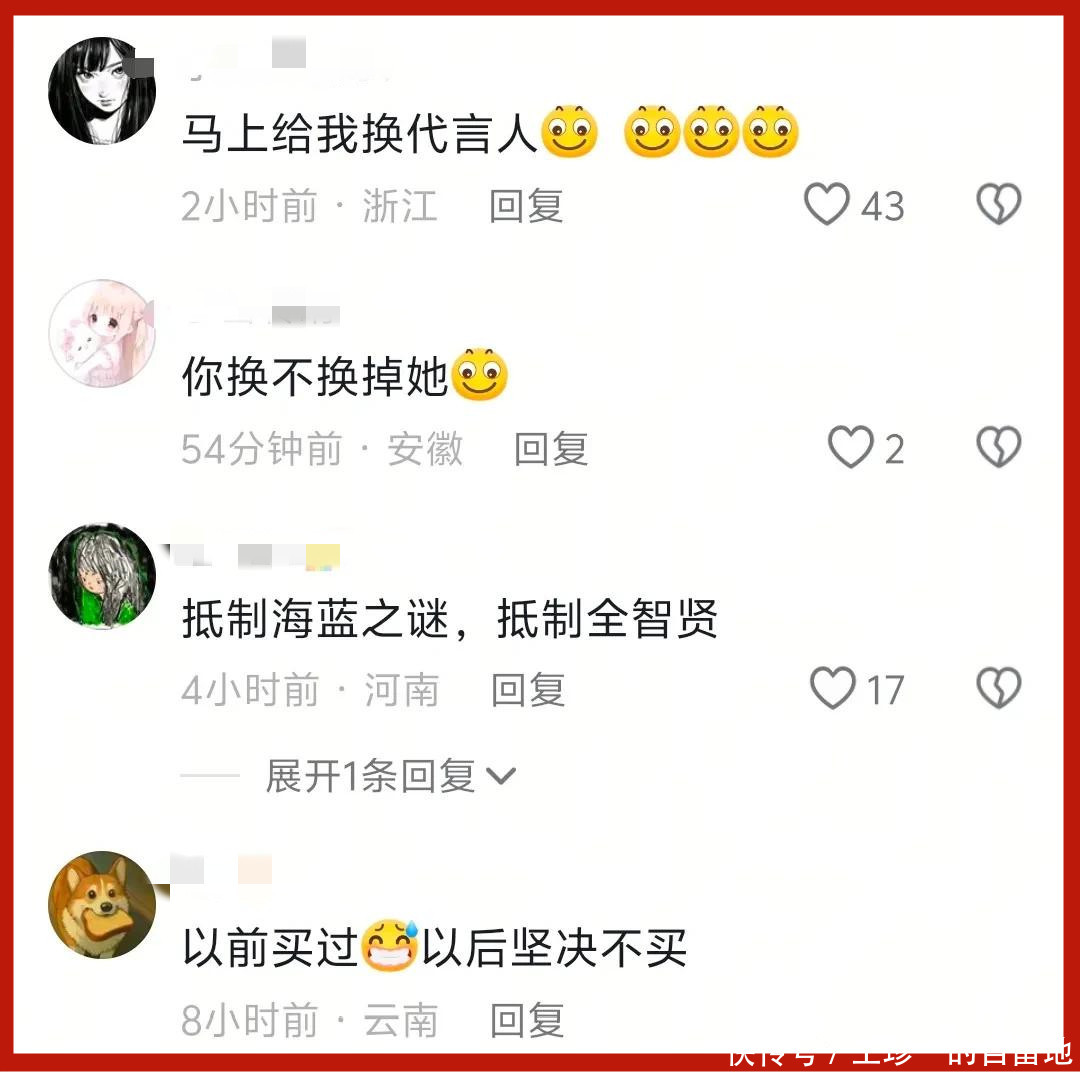Reply to the comment from 云南
The image size is (1080, 1072).
[x=527, y=1020]
